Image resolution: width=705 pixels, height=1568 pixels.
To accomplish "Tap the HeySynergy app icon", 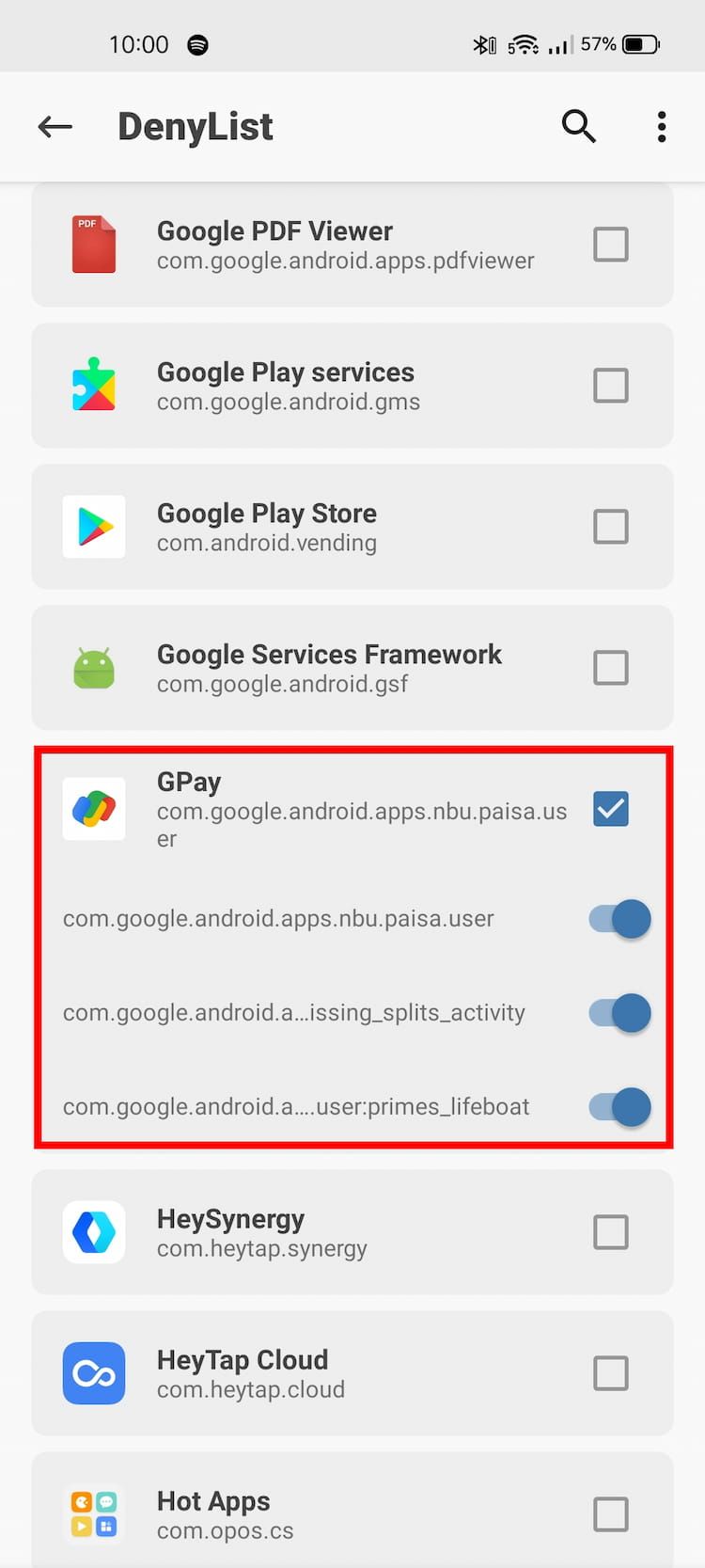I will click(x=93, y=1232).
